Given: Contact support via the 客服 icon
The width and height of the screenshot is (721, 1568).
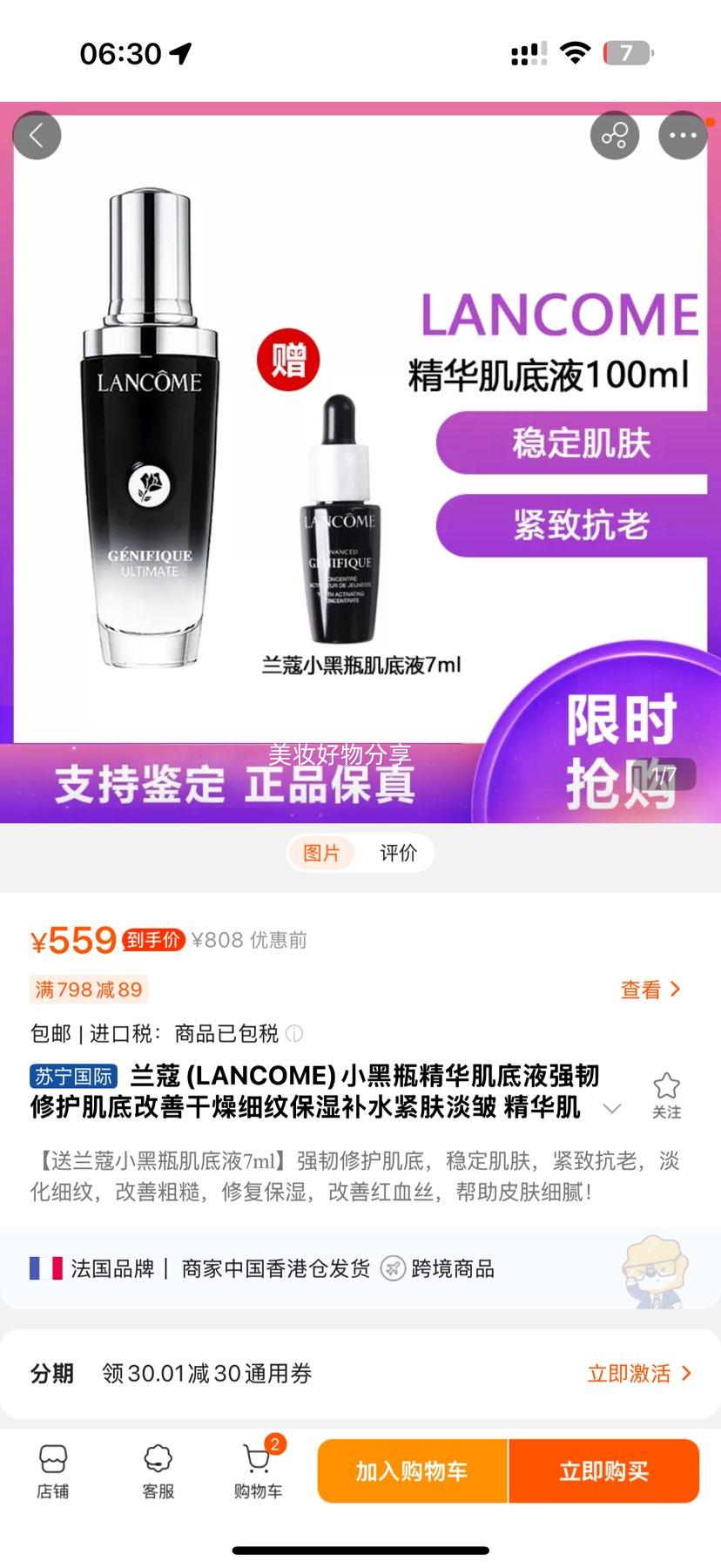Looking at the screenshot, I should click(x=157, y=1472).
